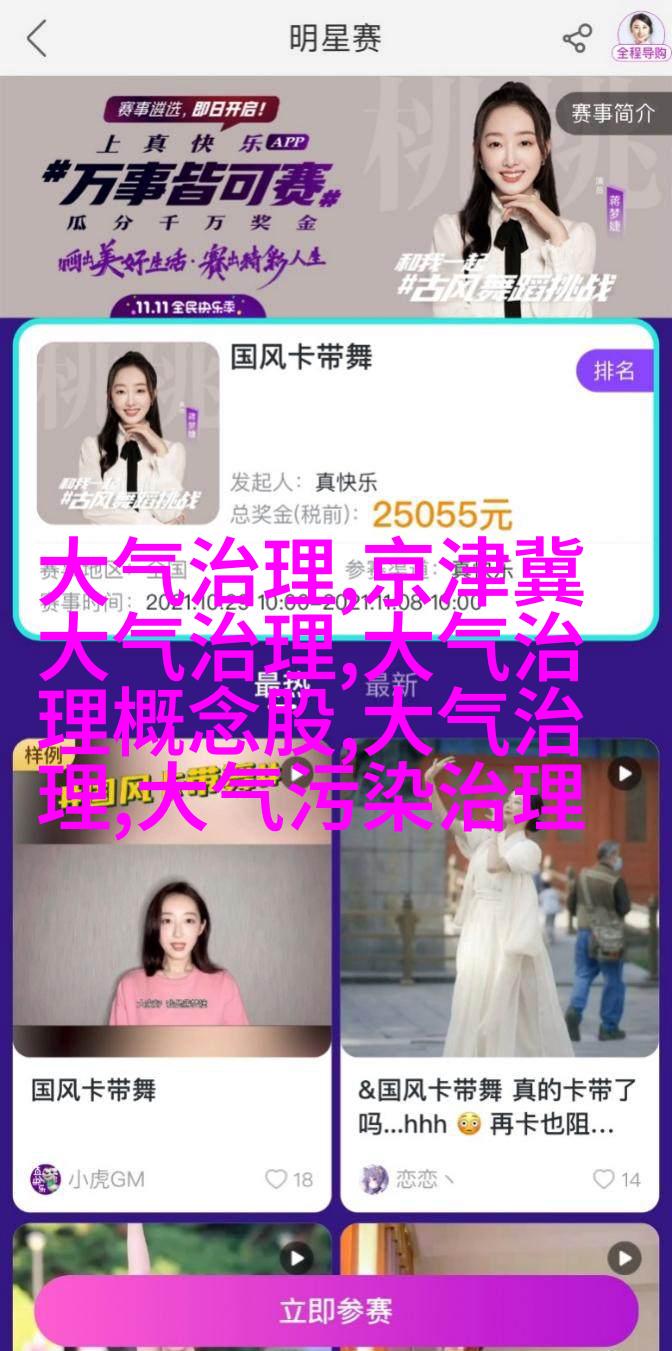Image resolution: width=672 pixels, height=1351 pixels.
Task: Open the 赛事简介 introduction
Action: click(612, 113)
